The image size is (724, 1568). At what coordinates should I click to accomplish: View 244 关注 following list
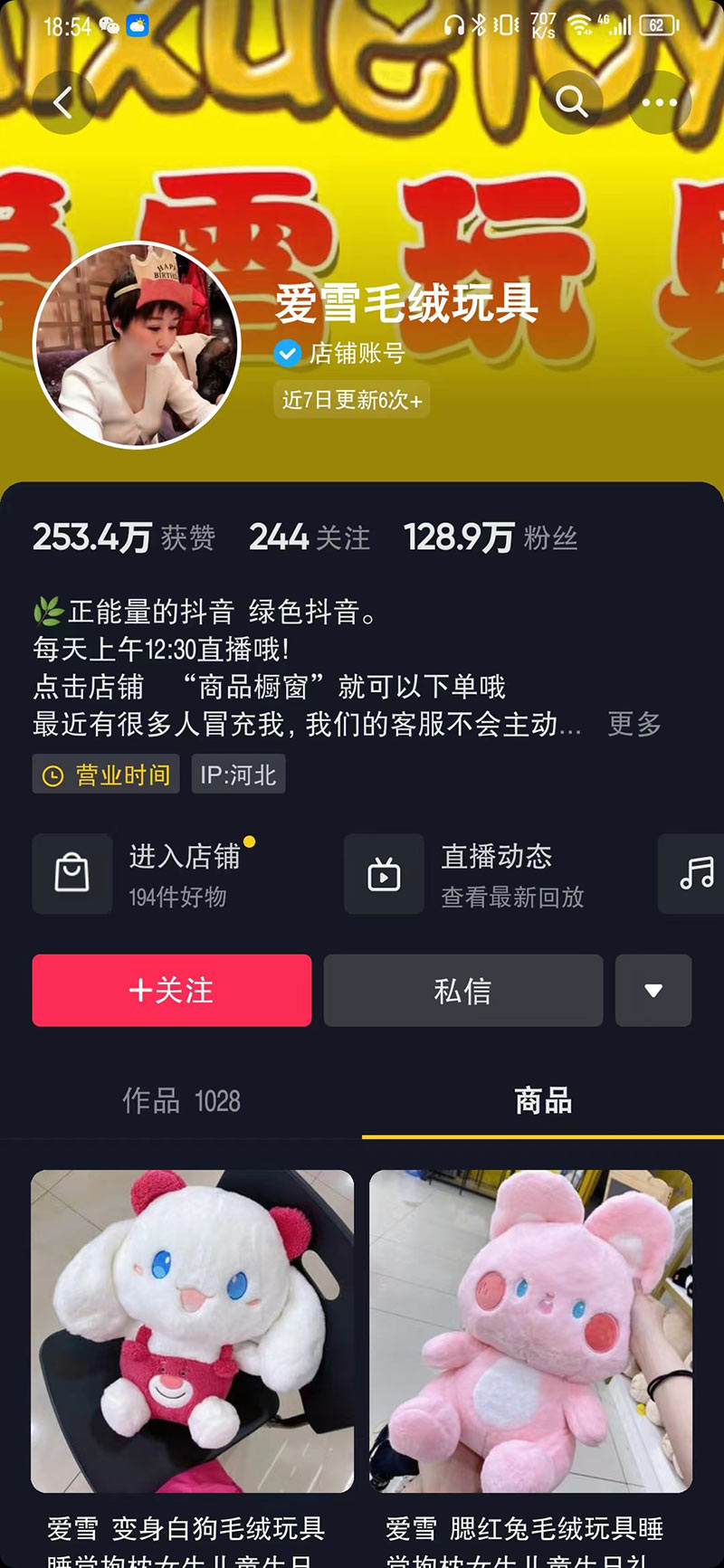click(310, 537)
